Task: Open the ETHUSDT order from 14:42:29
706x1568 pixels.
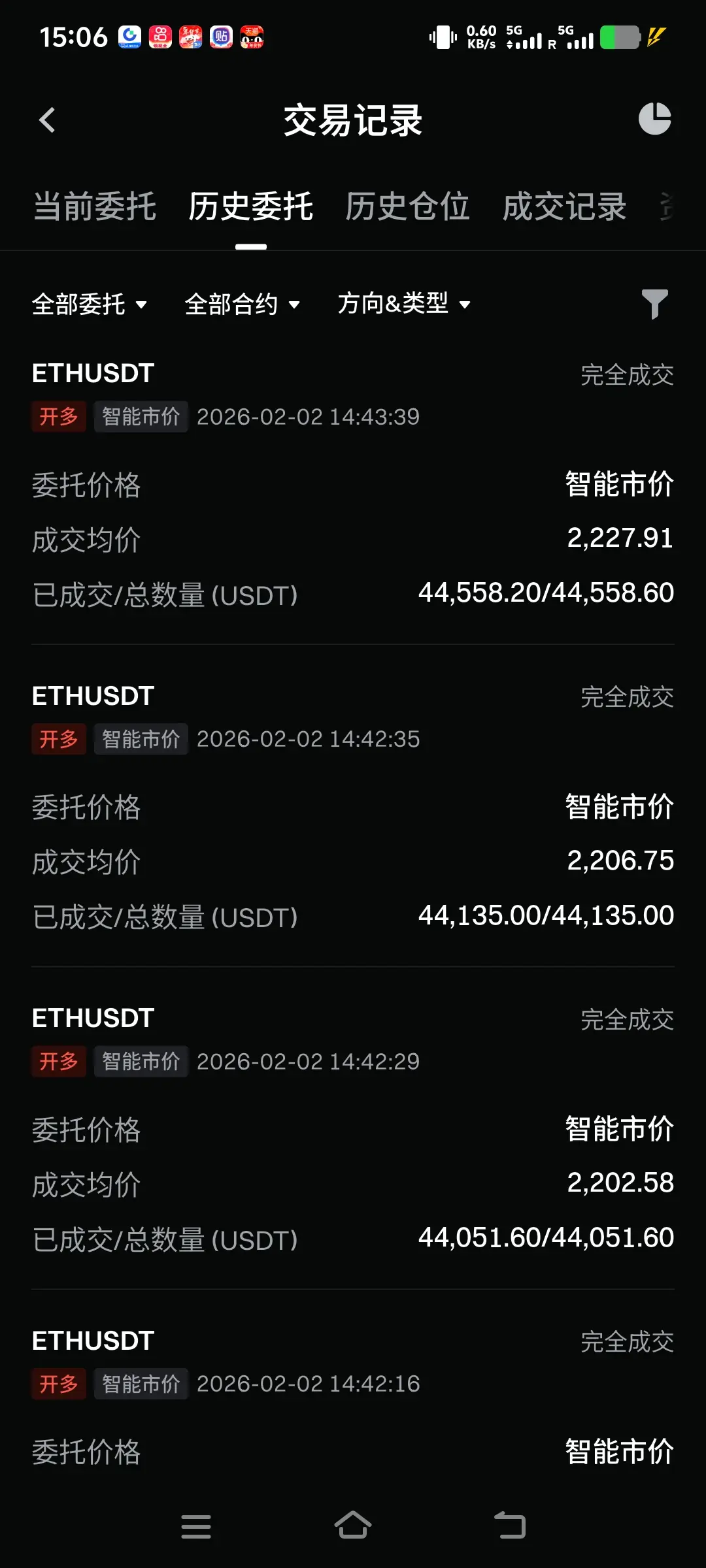Action: (353, 1128)
